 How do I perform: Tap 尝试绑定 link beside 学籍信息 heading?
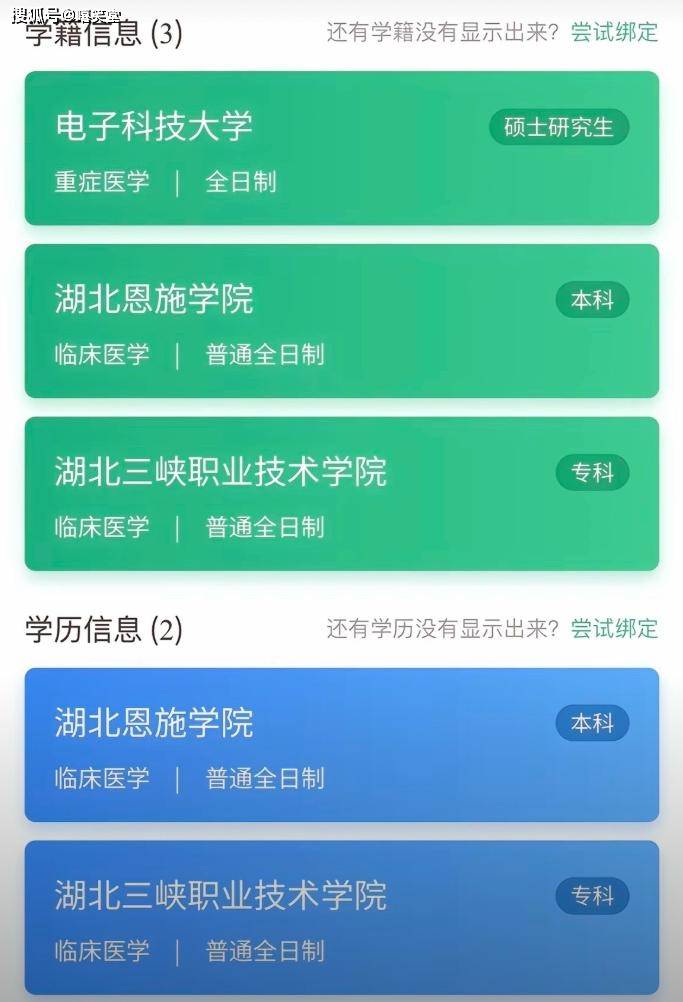(x=614, y=32)
